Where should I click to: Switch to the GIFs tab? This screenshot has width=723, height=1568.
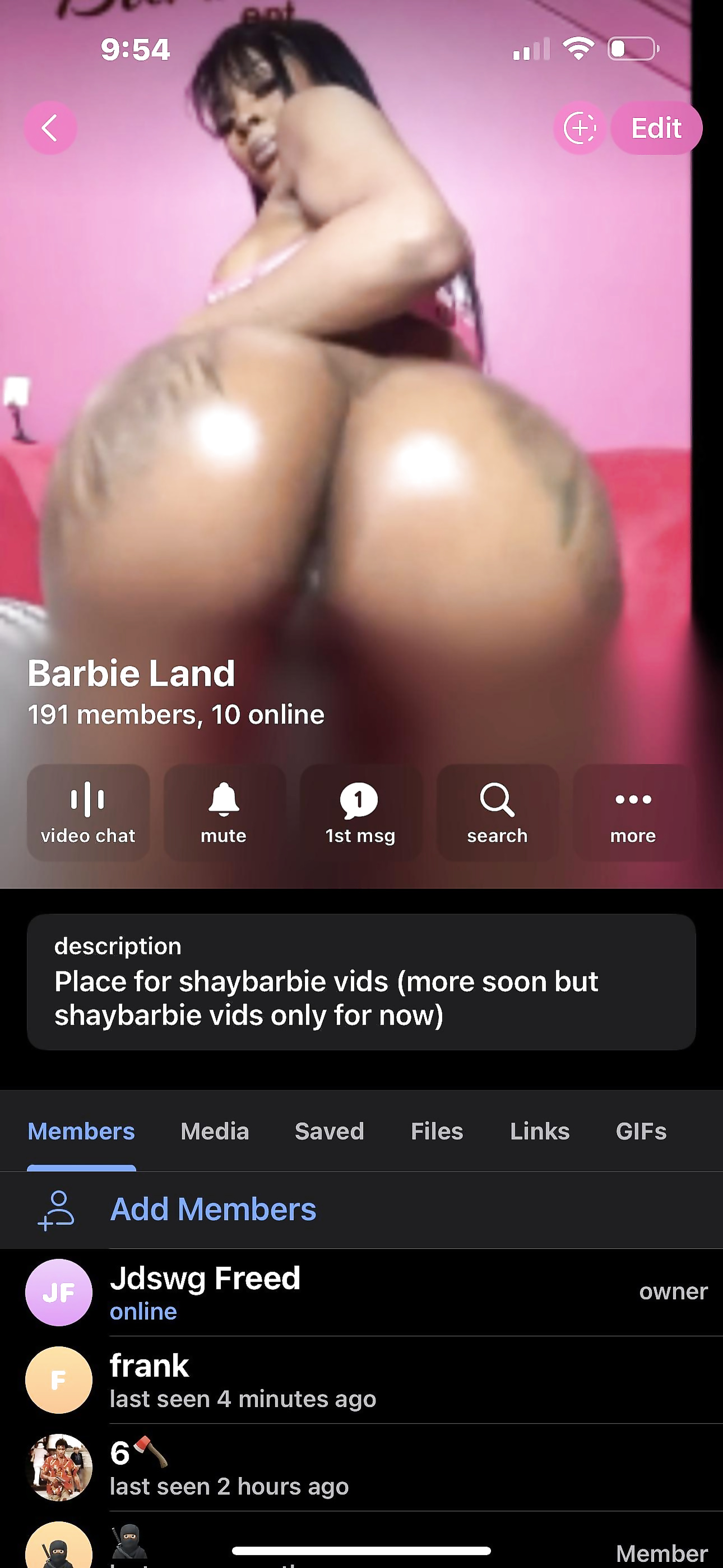641,1132
